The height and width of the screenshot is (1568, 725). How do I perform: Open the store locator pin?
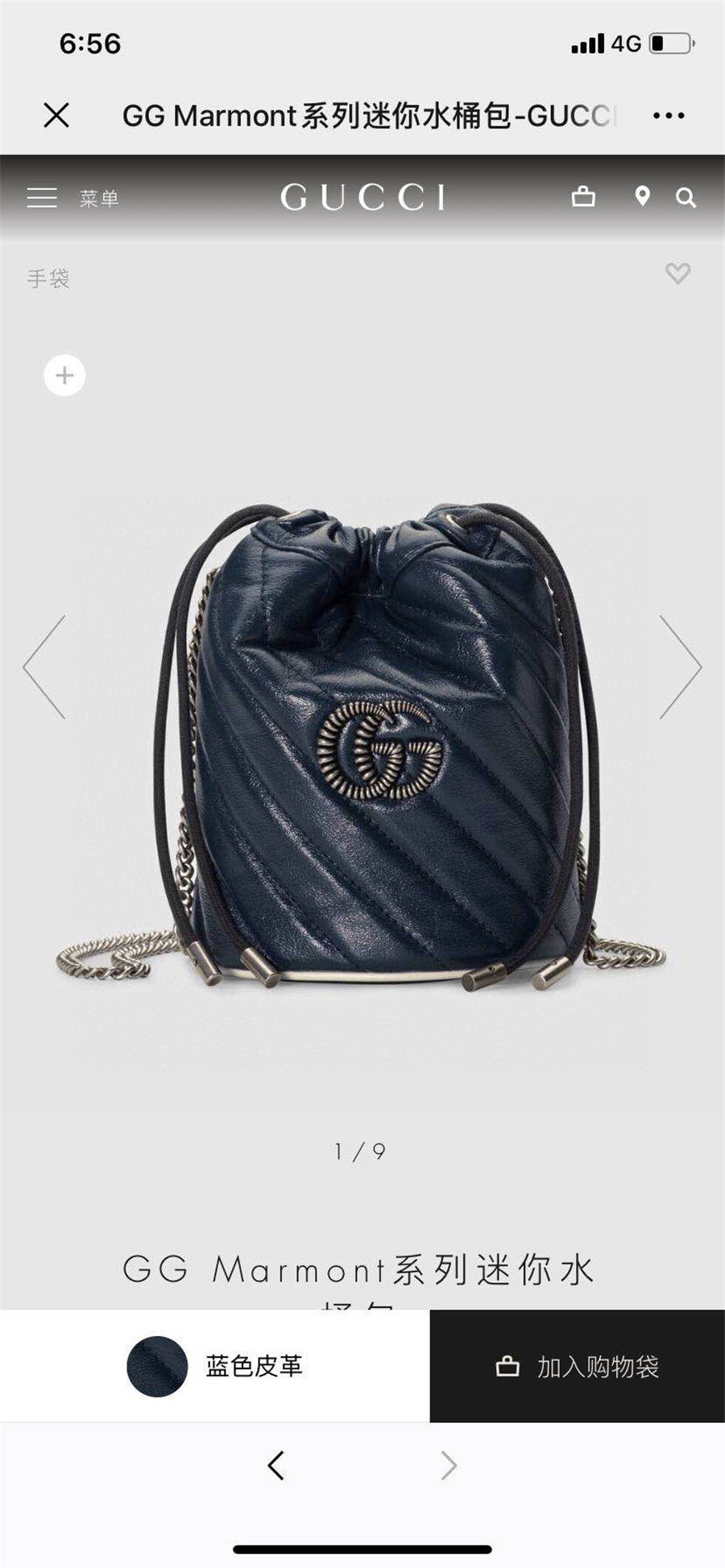pos(642,197)
